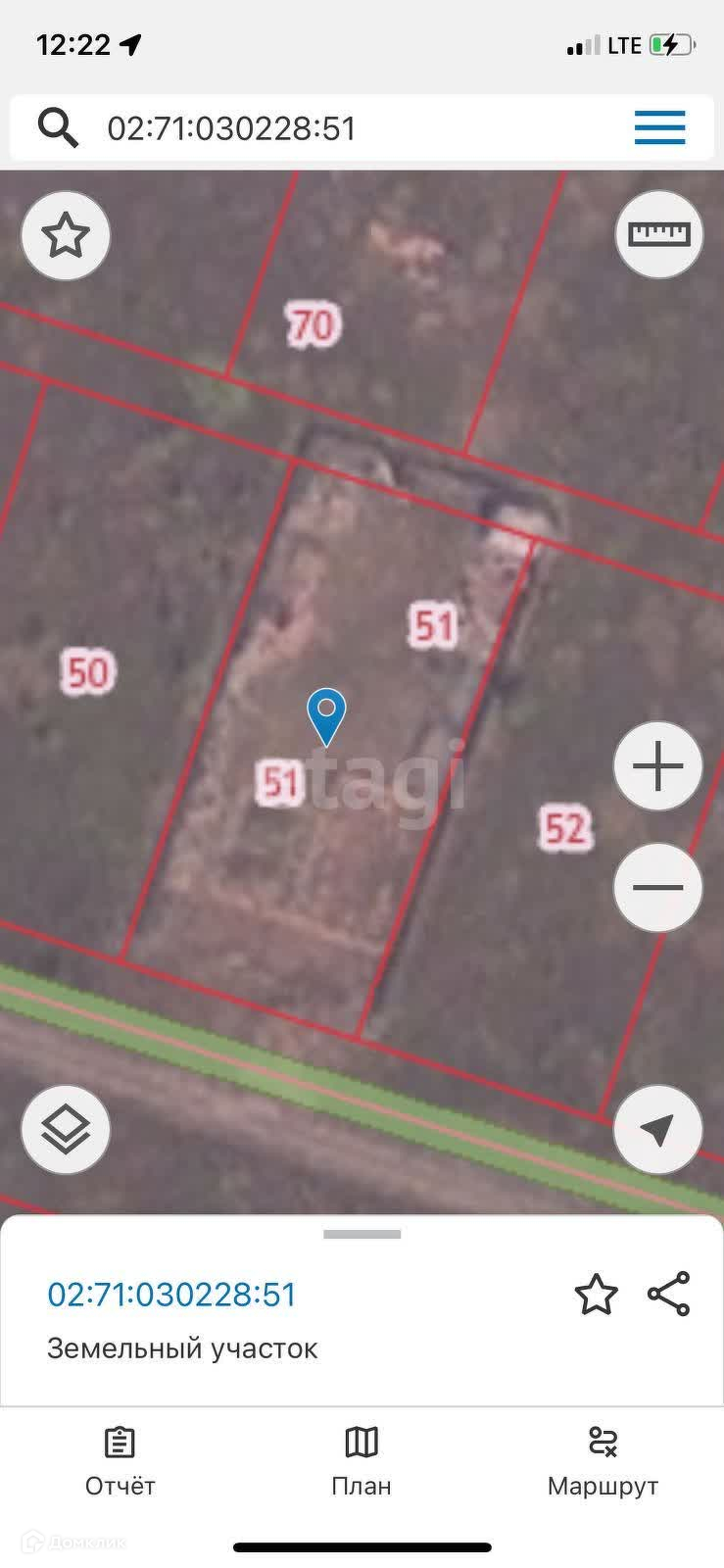Open favorites star on the map
Viewport: 724px width, 1568px height.
(x=66, y=236)
